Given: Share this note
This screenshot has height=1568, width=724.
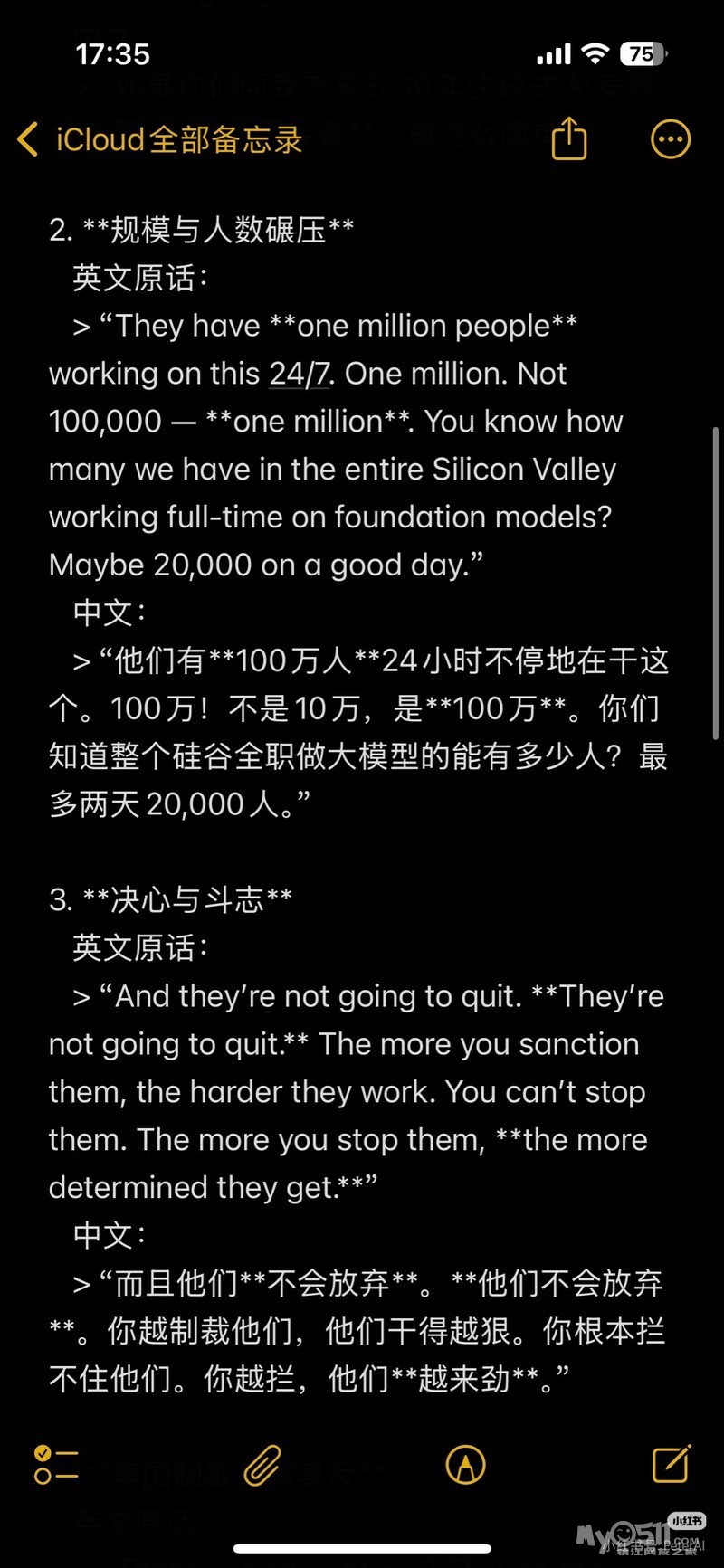Looking at the screenshot, I should (569, 139).
